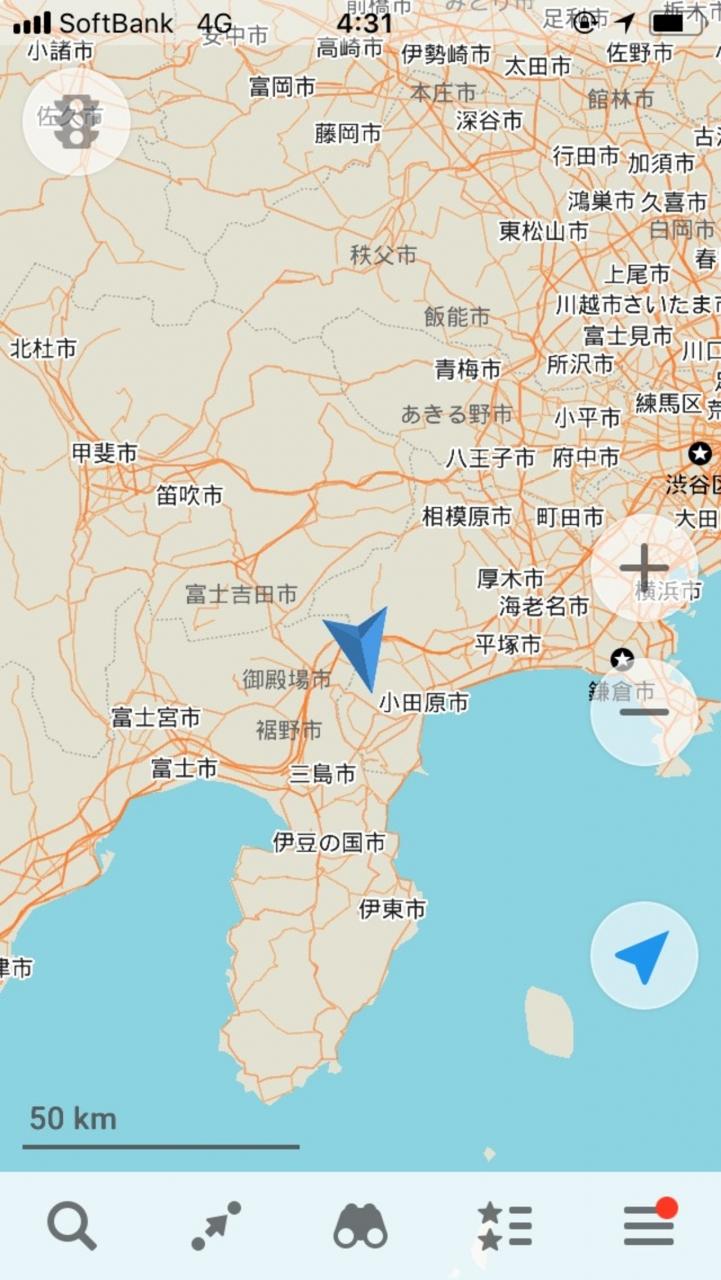
Task: Center map on my location
Action: coord(643,956)
